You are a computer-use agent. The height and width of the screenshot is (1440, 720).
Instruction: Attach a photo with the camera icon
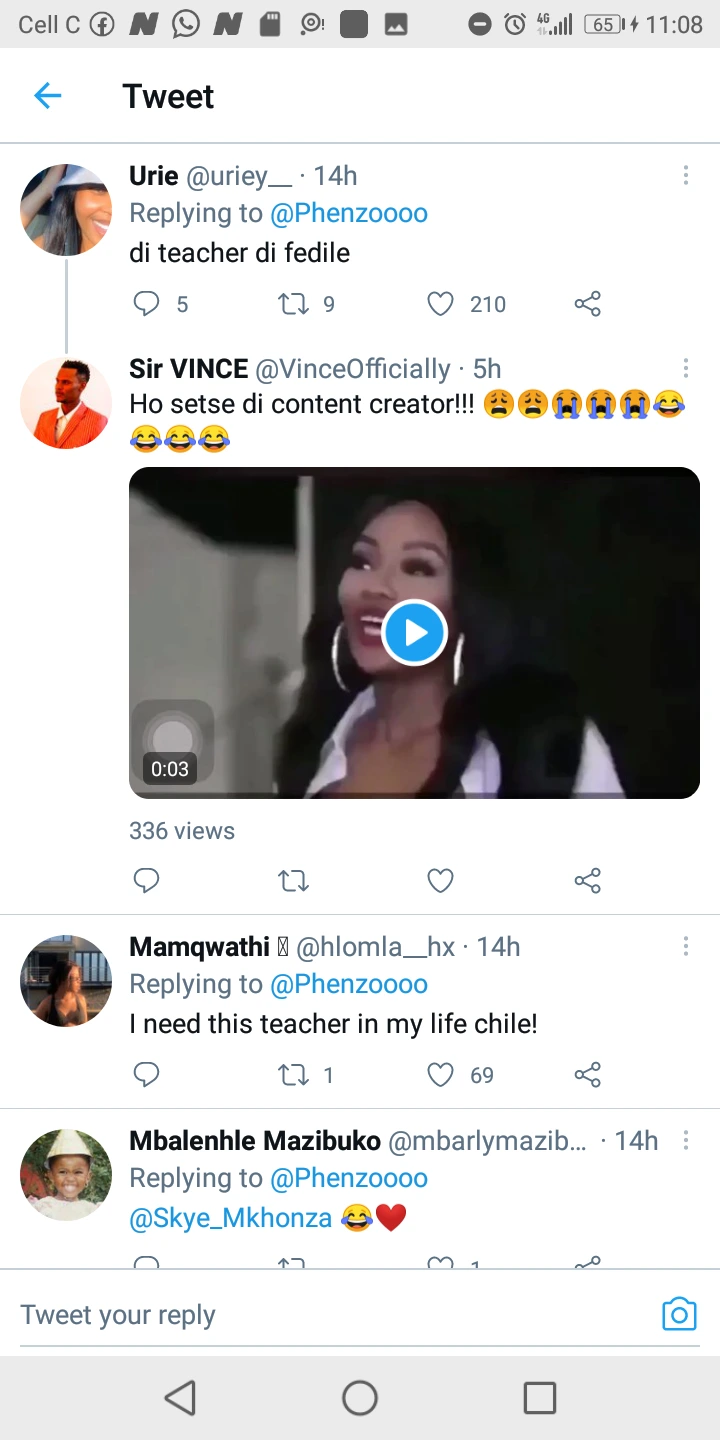click(x=679, y=1314)
